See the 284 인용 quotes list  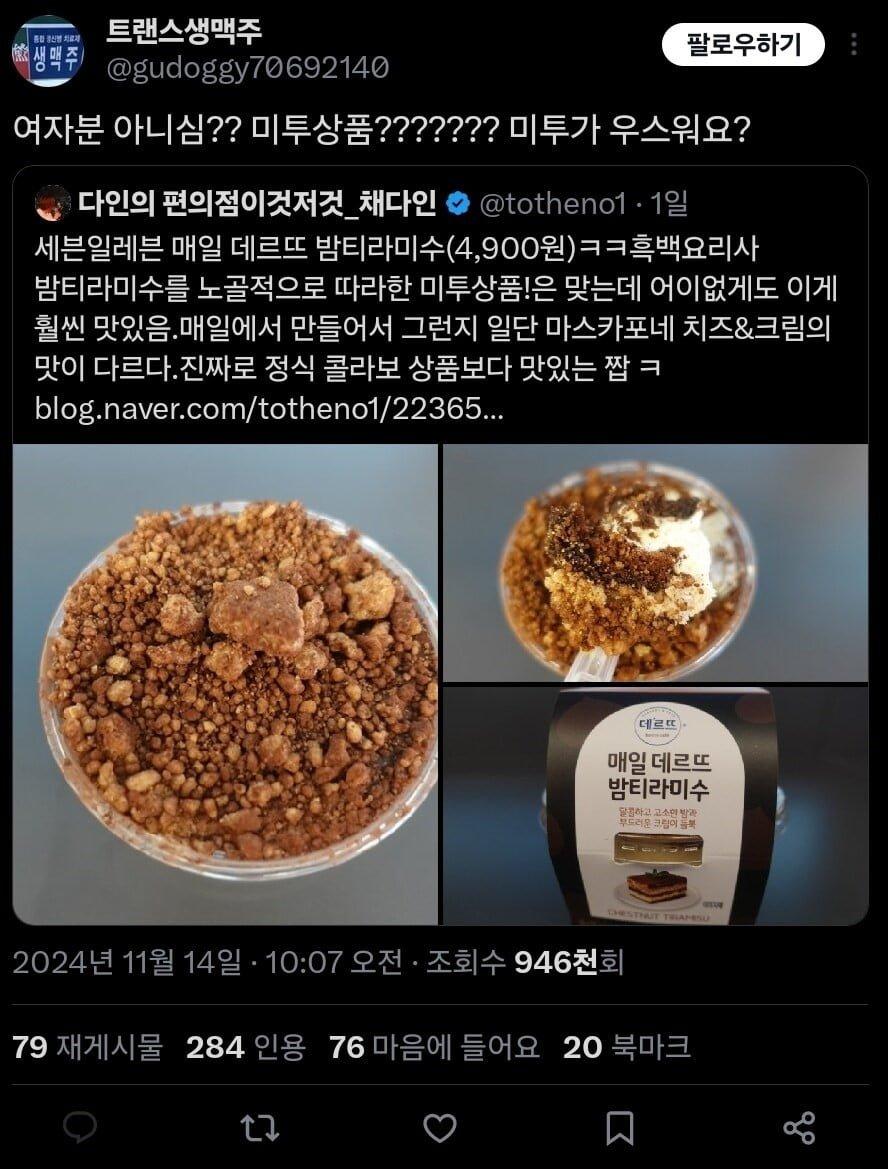pyautogui.click(x=245, y=1047)
